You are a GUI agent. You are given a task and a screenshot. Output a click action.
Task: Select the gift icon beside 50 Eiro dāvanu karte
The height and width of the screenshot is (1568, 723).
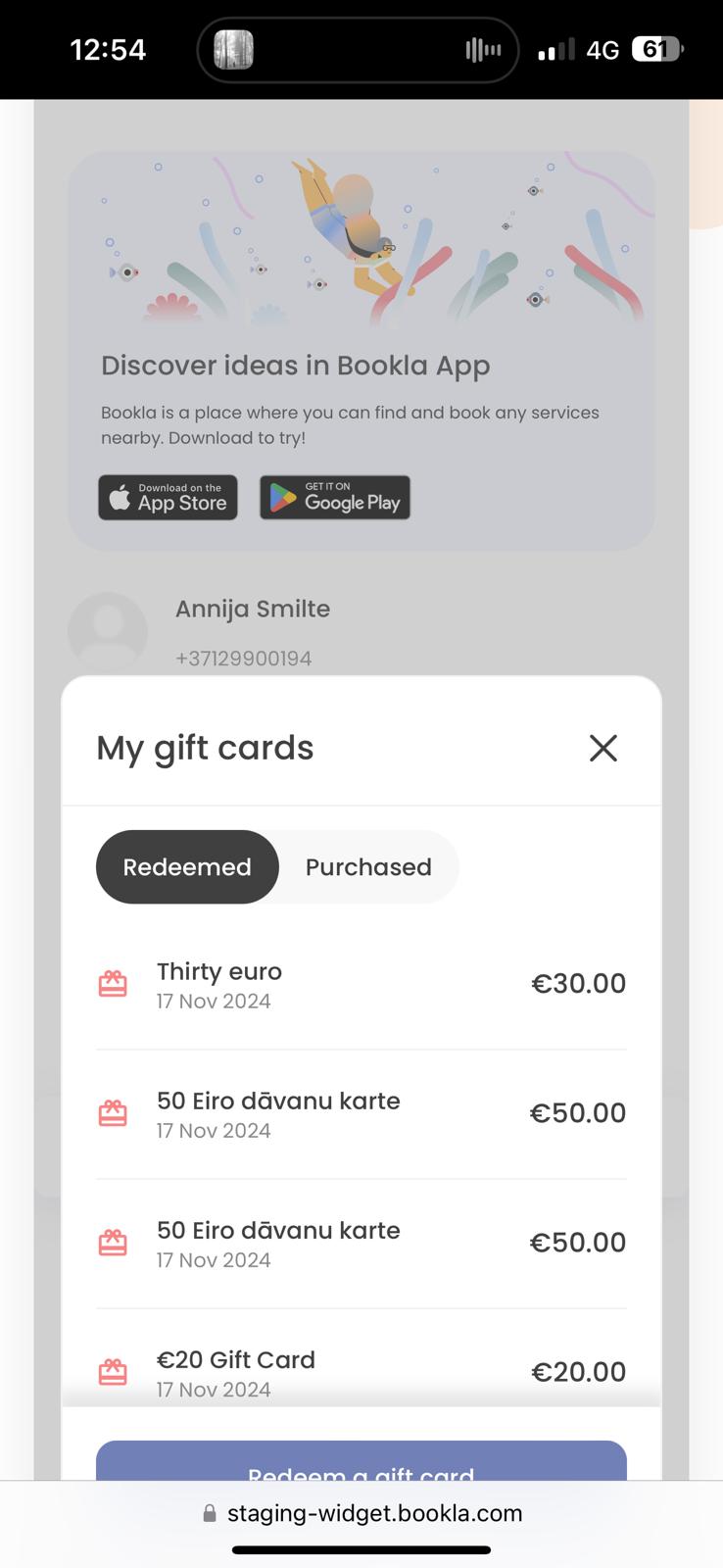[x=113, y=1112]
